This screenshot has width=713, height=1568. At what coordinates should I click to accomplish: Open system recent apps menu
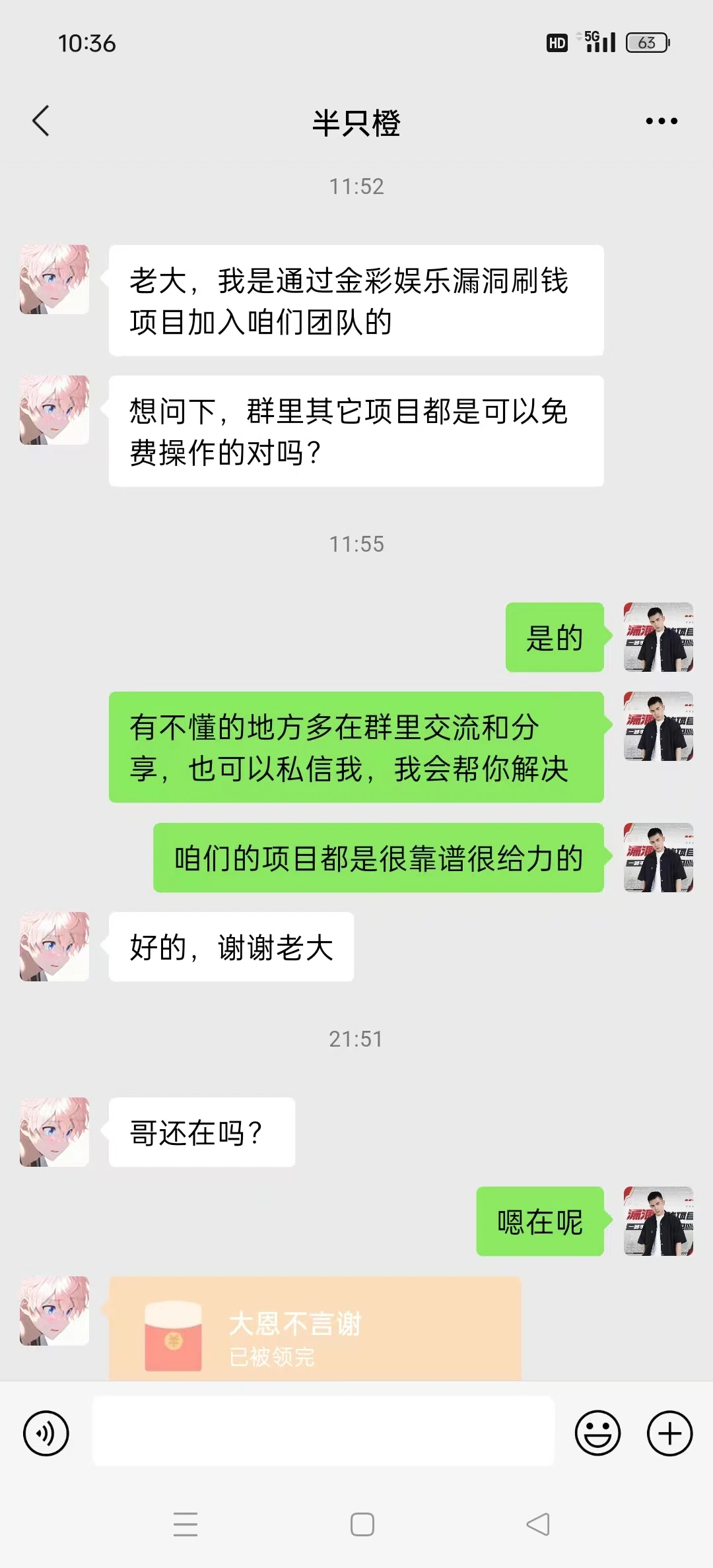pyautogui.click(x=186, y=1524)
